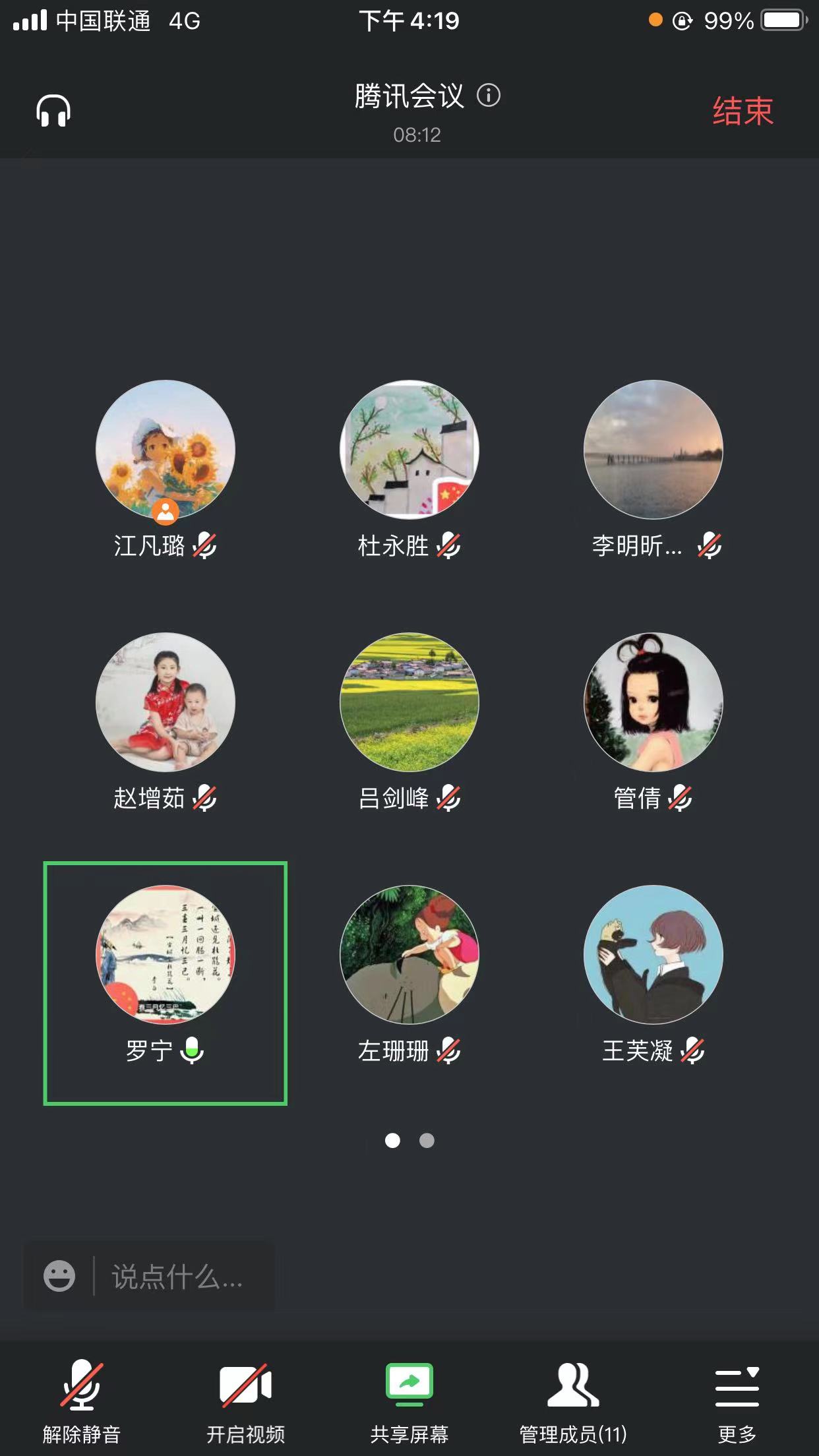
Task: Select participant 赵增茹
Action: click(x=166, y=702)
